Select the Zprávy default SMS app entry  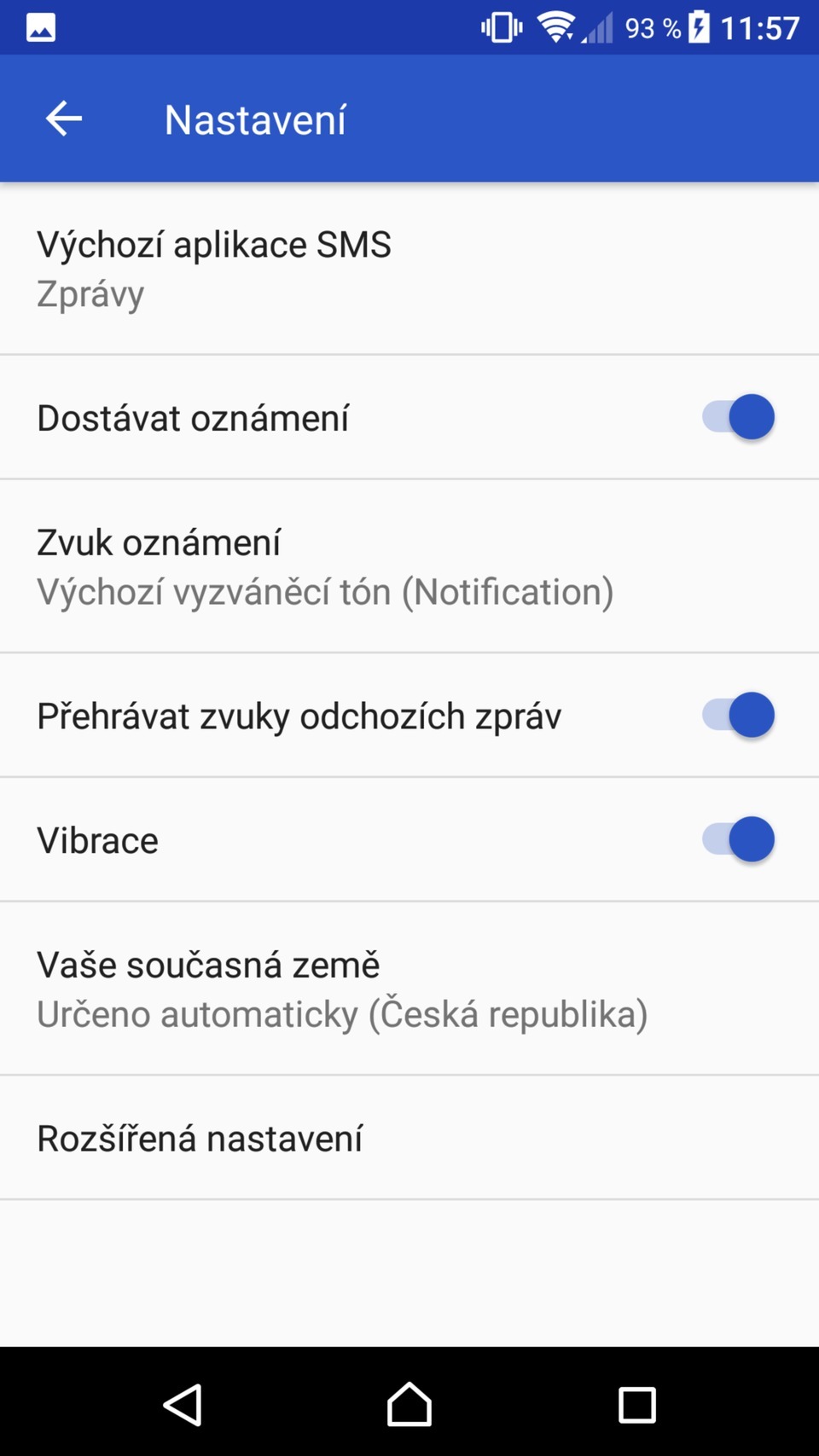tap(90, 293)
